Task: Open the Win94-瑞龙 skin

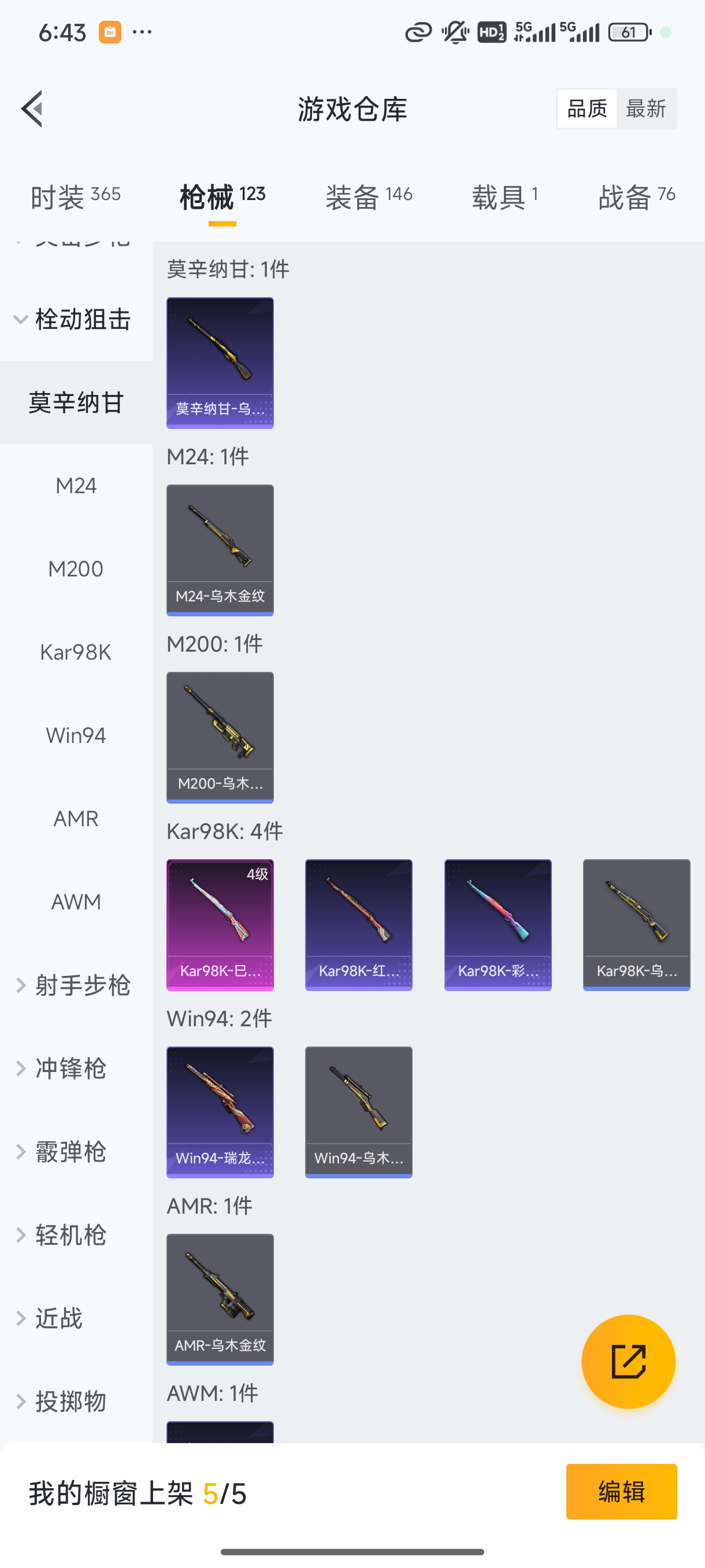Action: point(220,1112)
